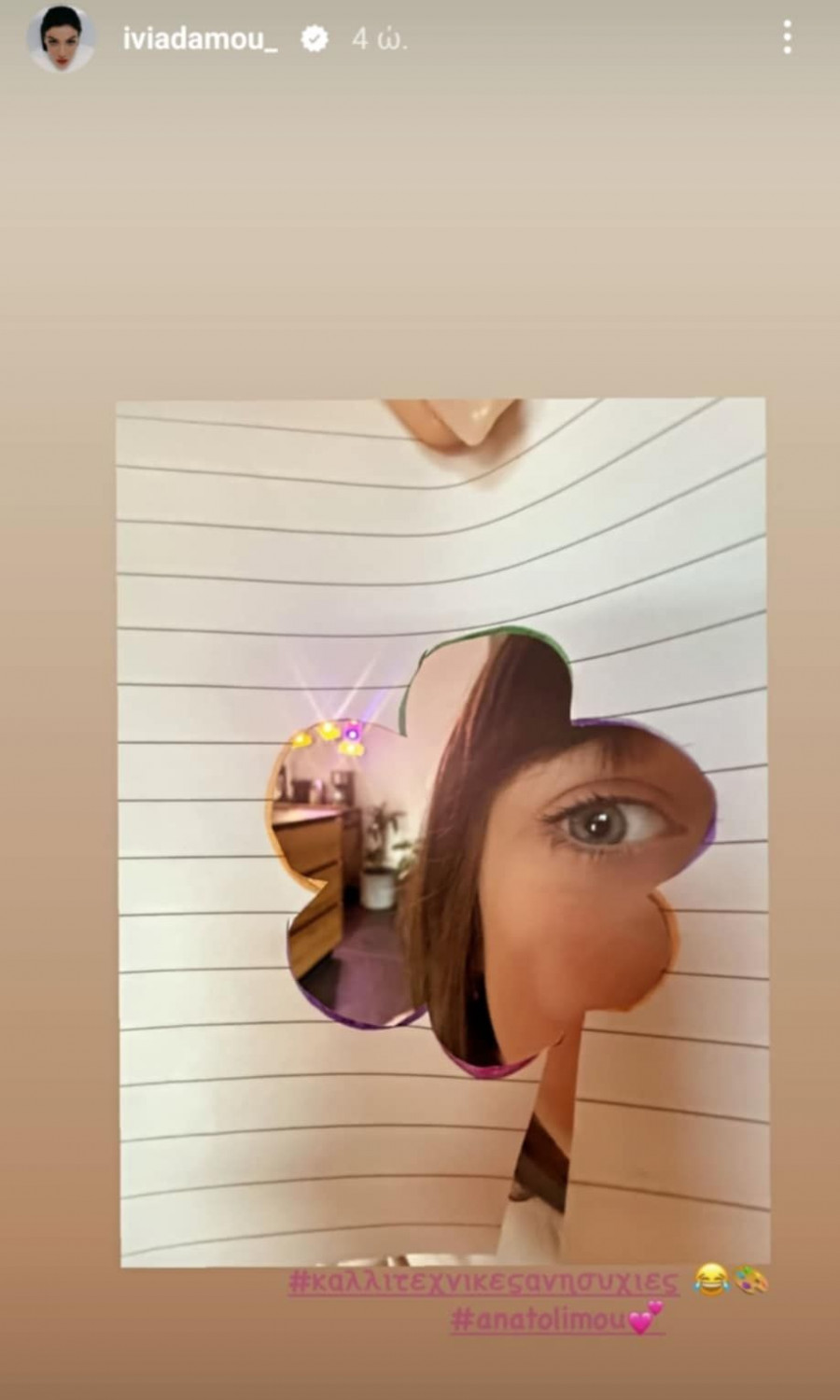Open the #anatolimou hashtag
This screenshot has width=840, height=1400.
pos(539,1321)
